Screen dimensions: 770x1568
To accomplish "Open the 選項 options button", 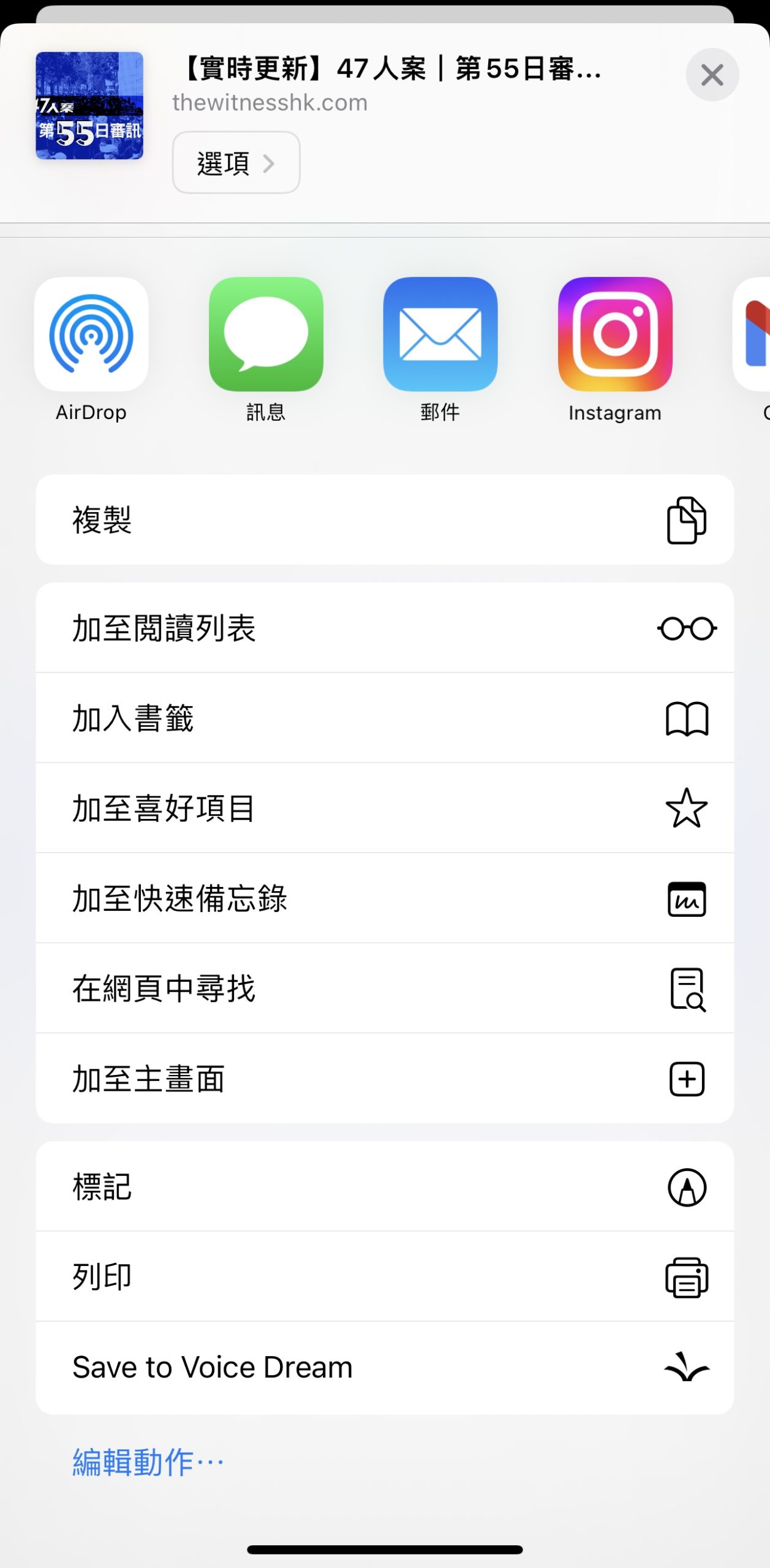I will click(x=236, y=163).
